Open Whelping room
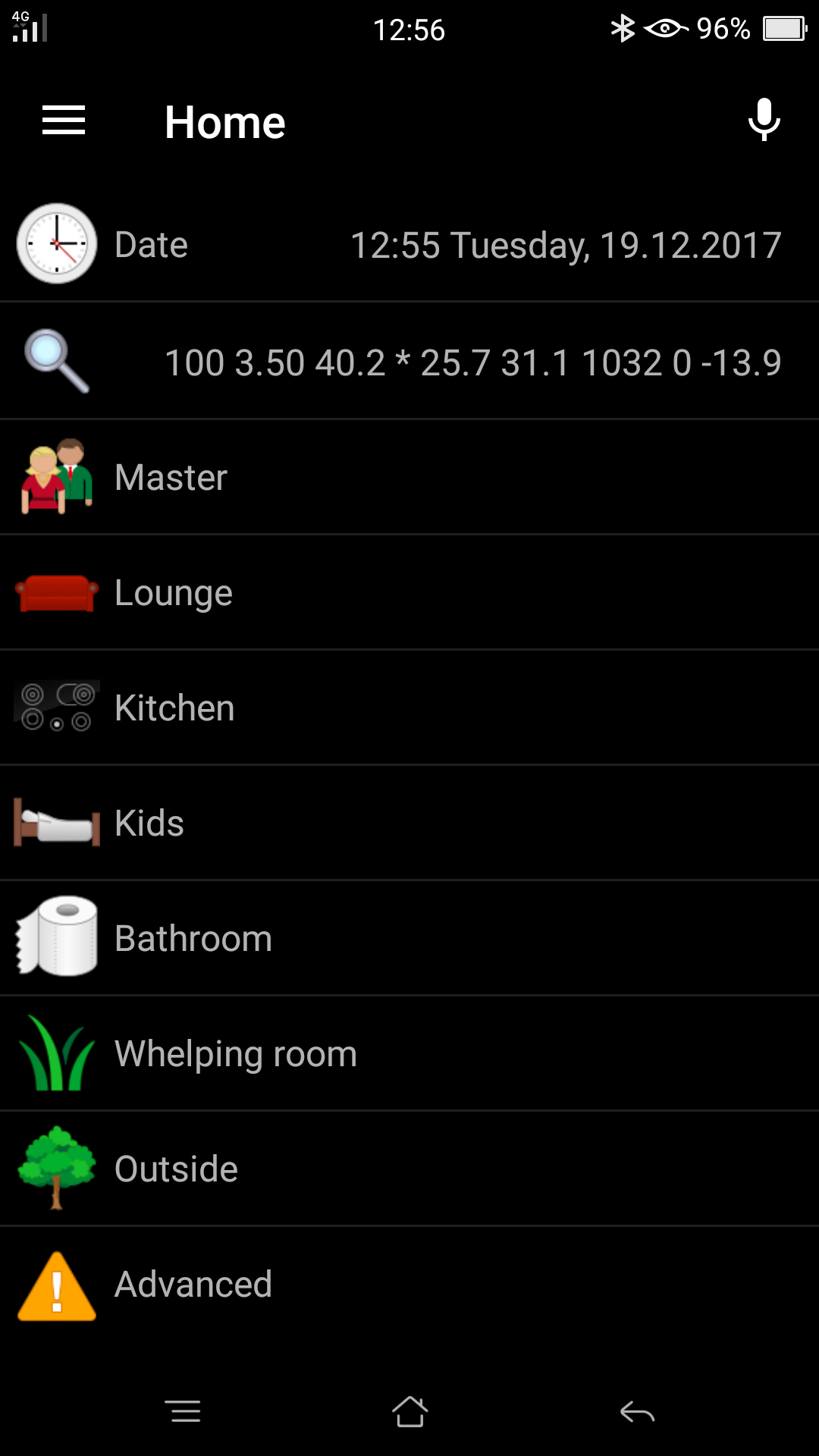The height and width of the screenshot is (1456, 819). (x=409, y=1053)
